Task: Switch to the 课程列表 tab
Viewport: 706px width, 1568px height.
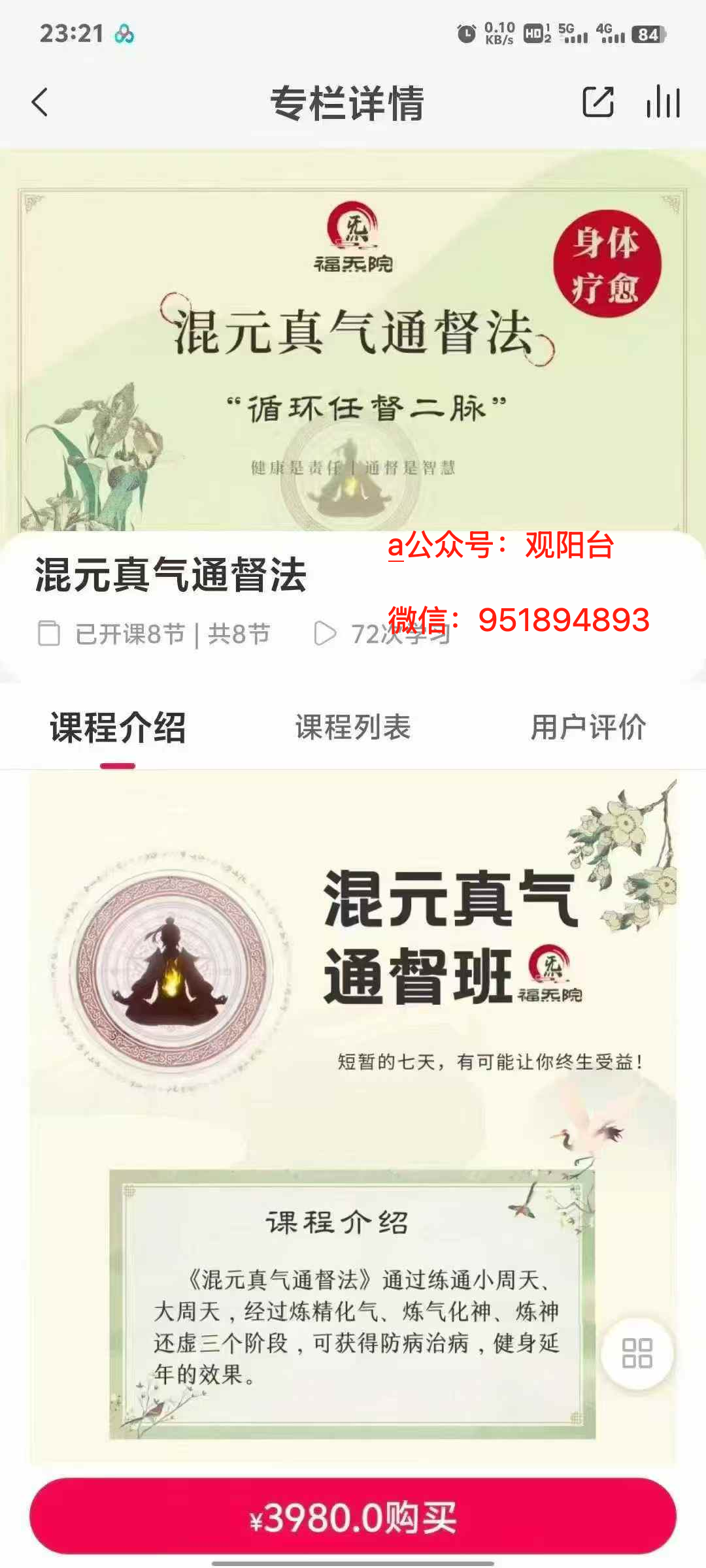Action: coord(352,727)
